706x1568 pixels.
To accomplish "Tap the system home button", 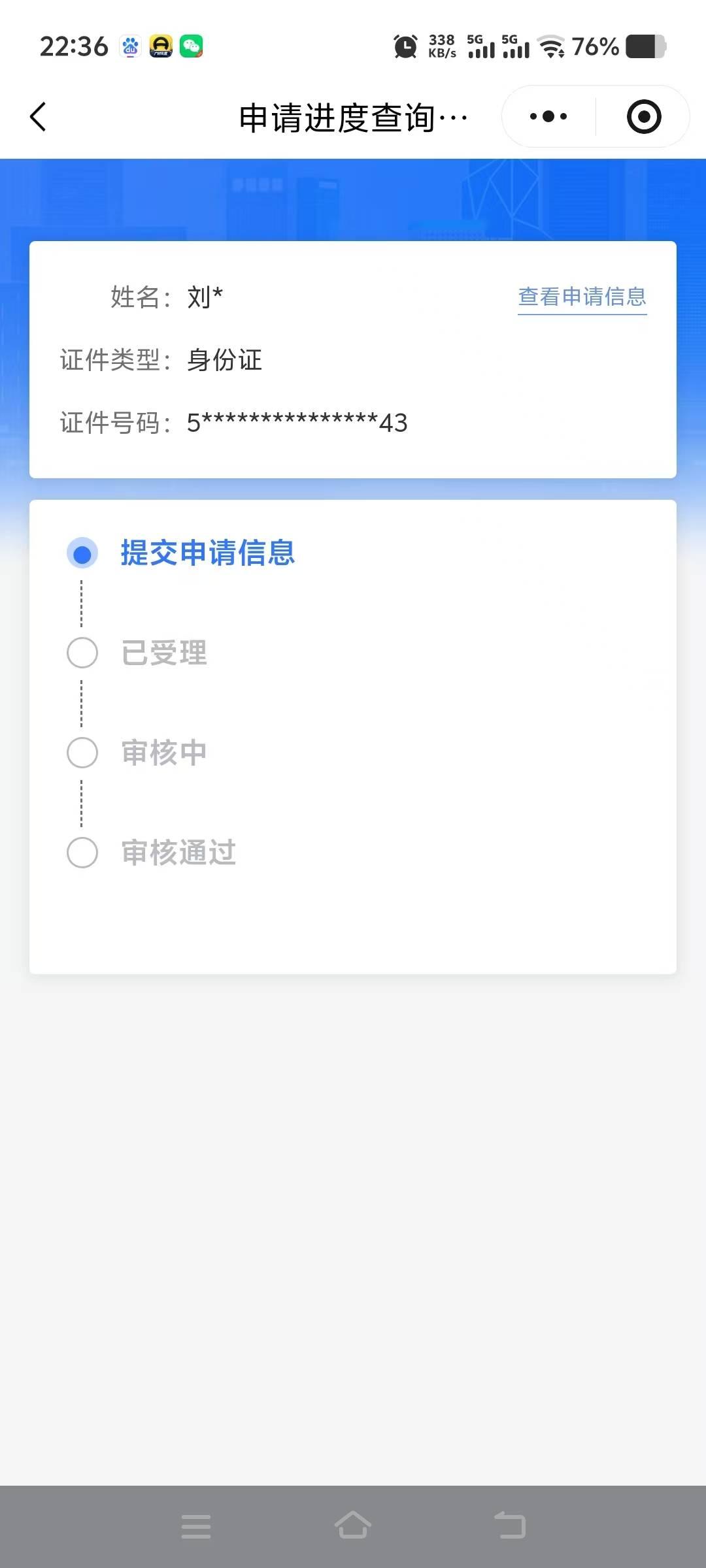I will click(353, 1526).
